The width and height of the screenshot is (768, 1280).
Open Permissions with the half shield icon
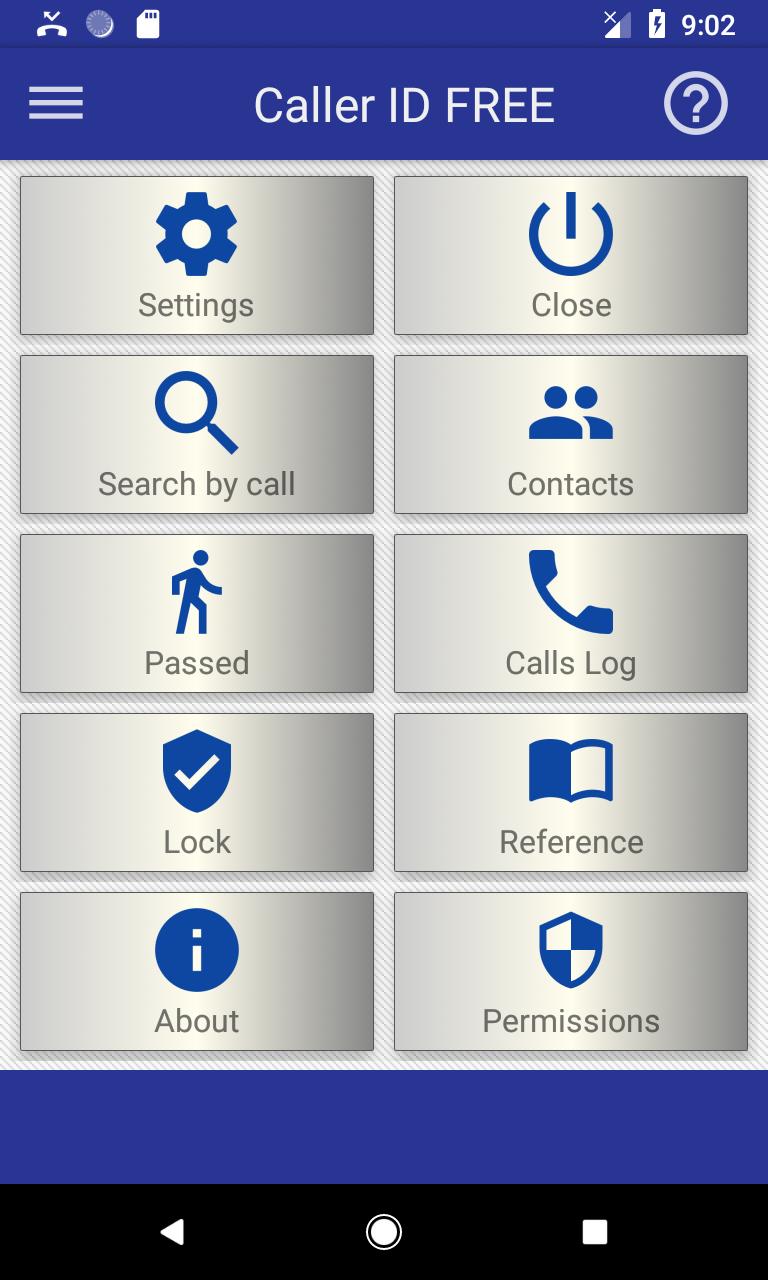570,949
